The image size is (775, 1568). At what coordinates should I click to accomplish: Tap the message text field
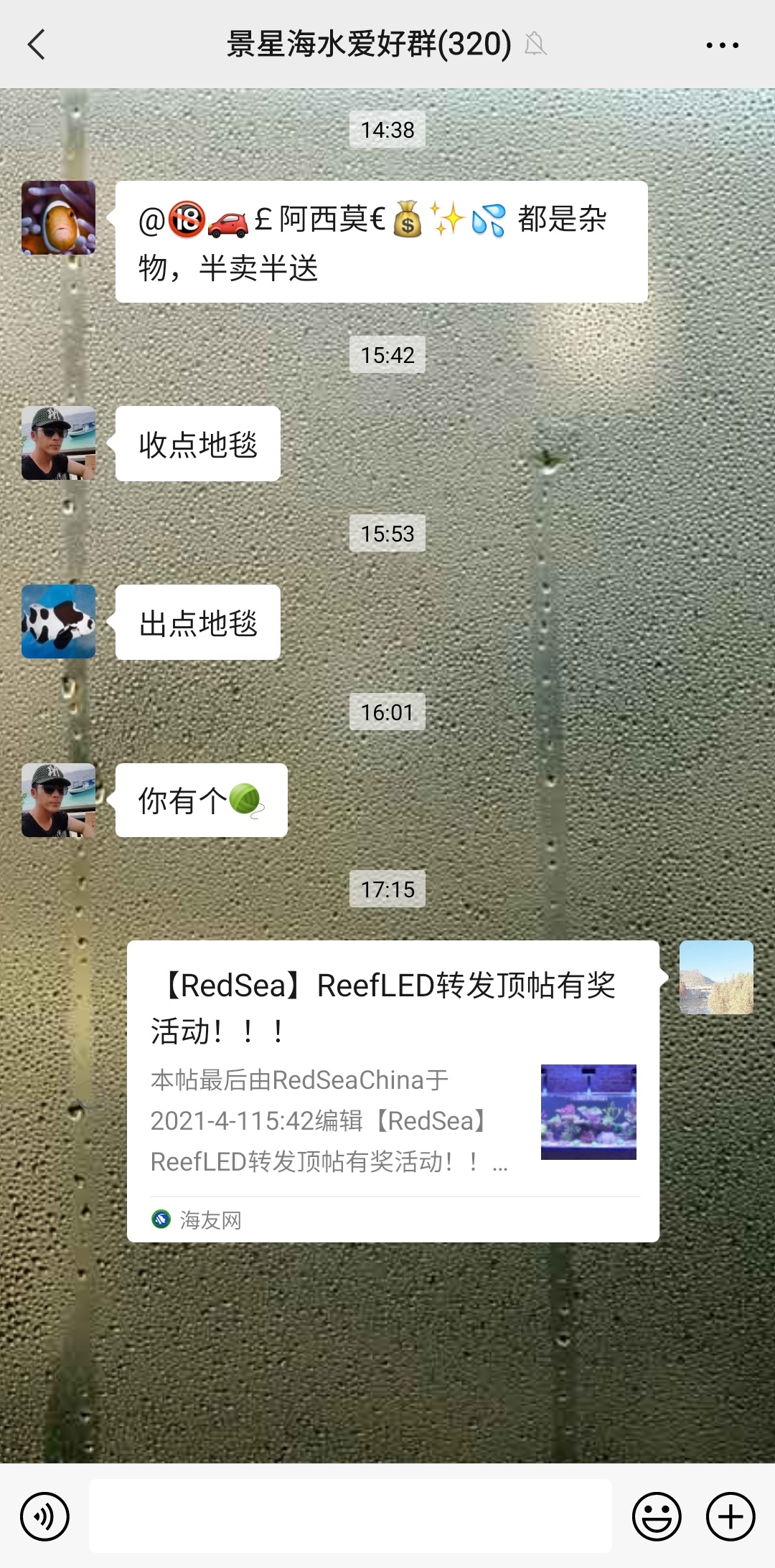pyautogui.click(x=350, y=1515)
